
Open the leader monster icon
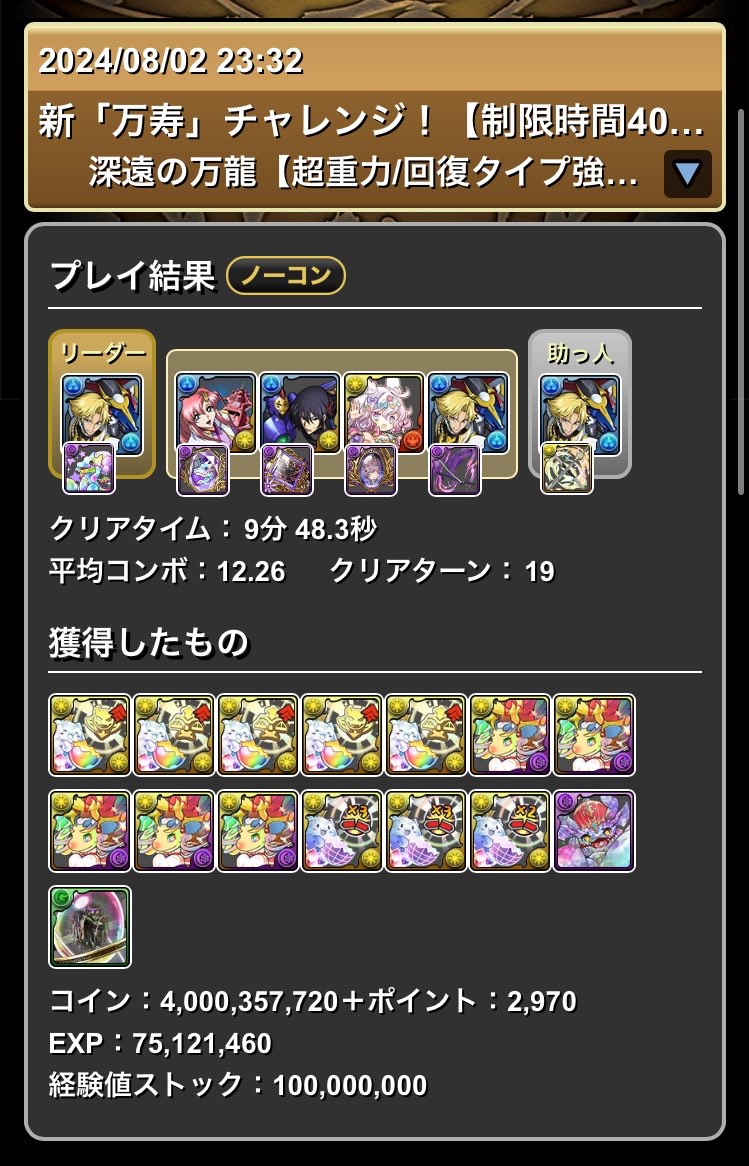pos(102,413)
